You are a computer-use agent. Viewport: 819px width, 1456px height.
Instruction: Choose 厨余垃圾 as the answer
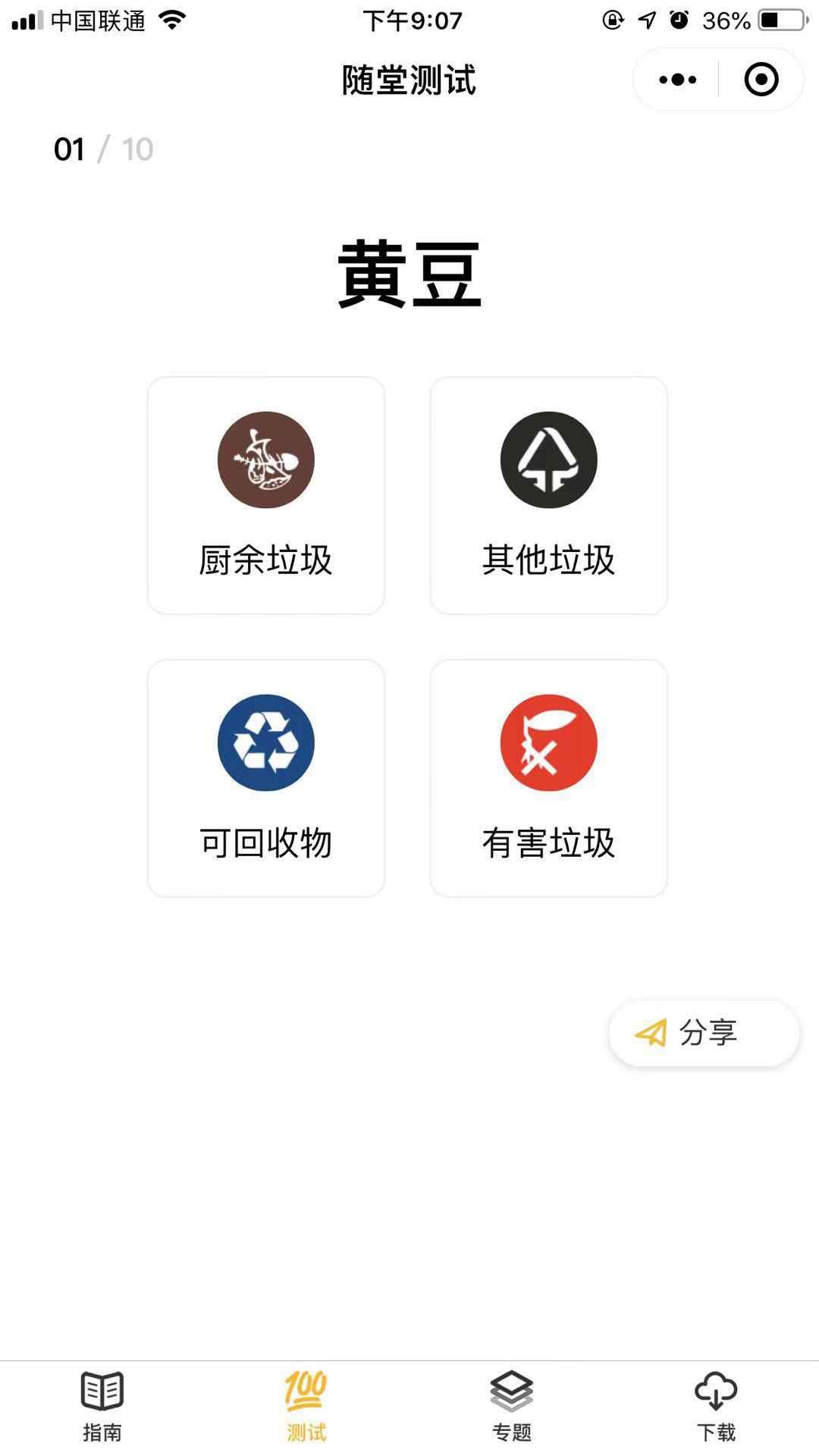pyautogui.click(x=266, y=495)
